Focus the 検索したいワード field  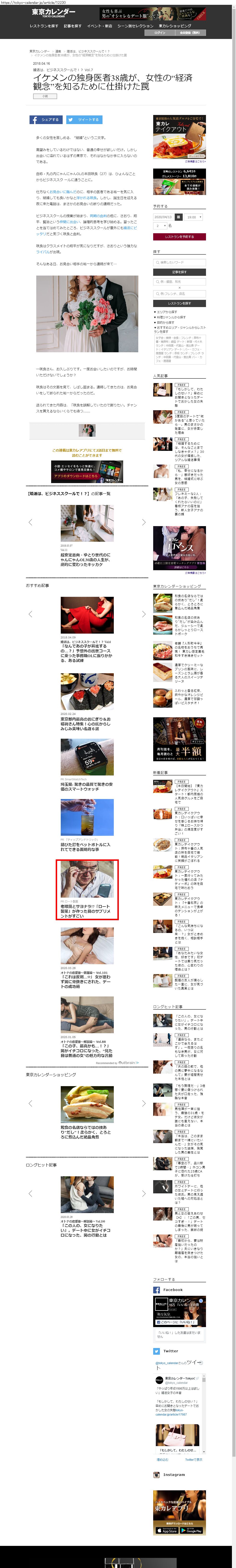tap(179, 262)
